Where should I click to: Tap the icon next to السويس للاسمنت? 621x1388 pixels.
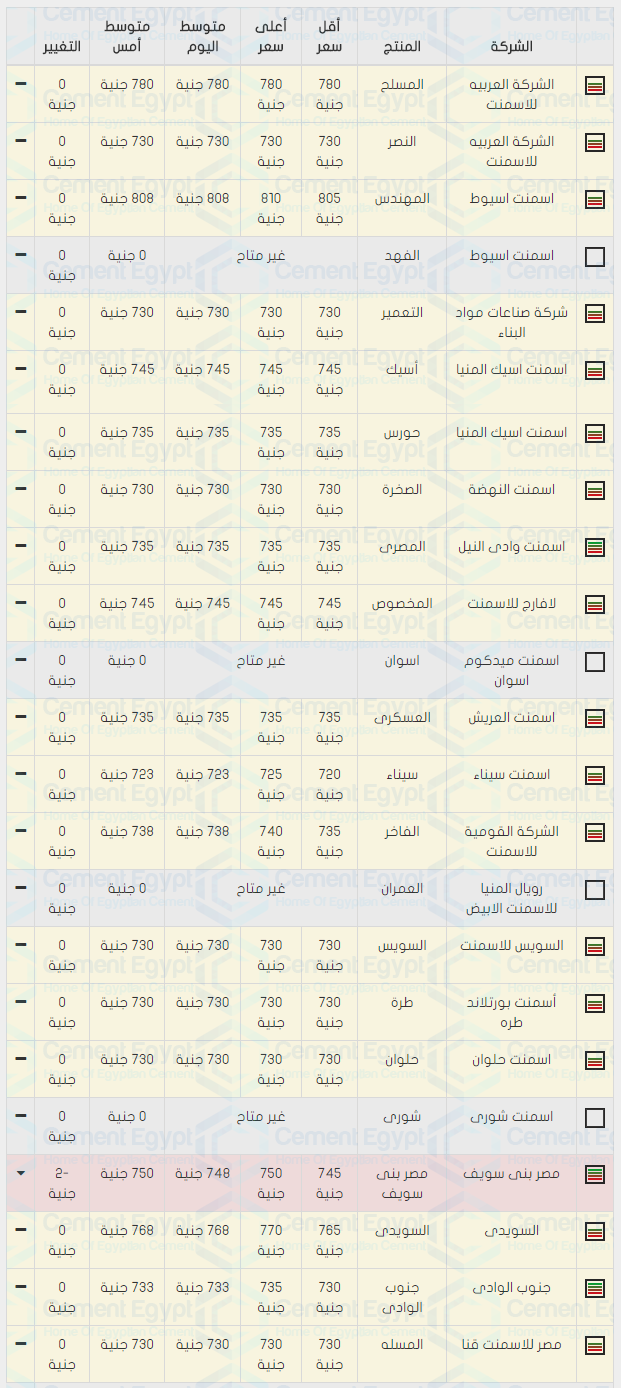click(595, 947)
